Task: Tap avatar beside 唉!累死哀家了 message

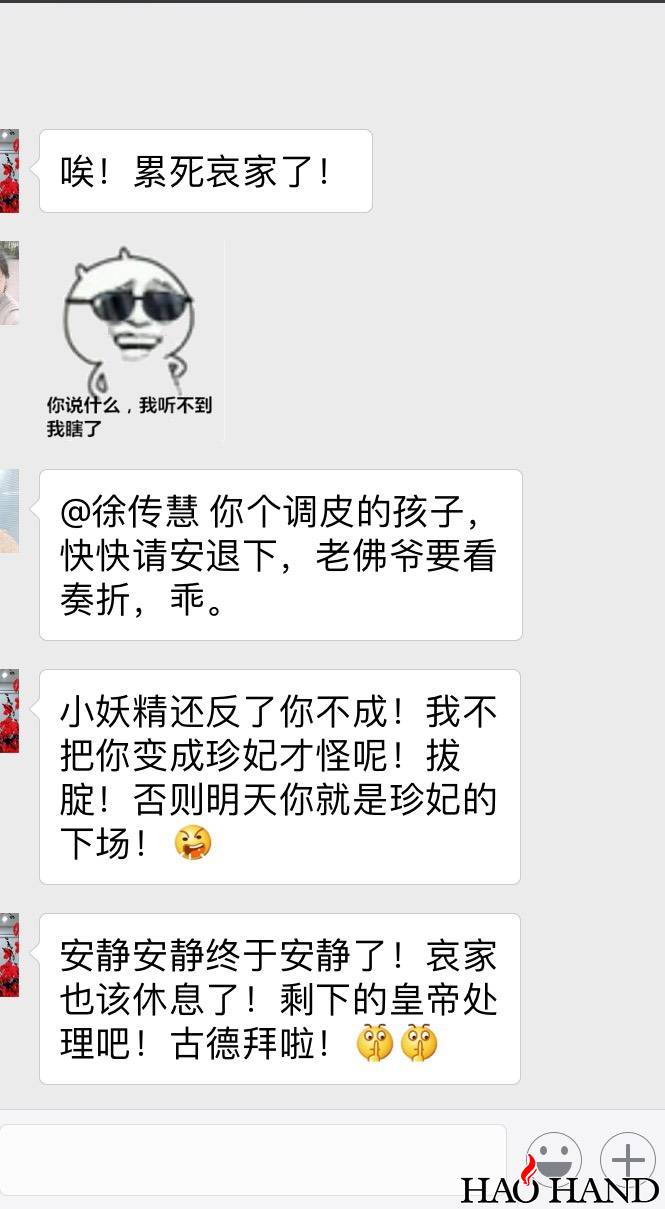Action: tap(8, 170)
